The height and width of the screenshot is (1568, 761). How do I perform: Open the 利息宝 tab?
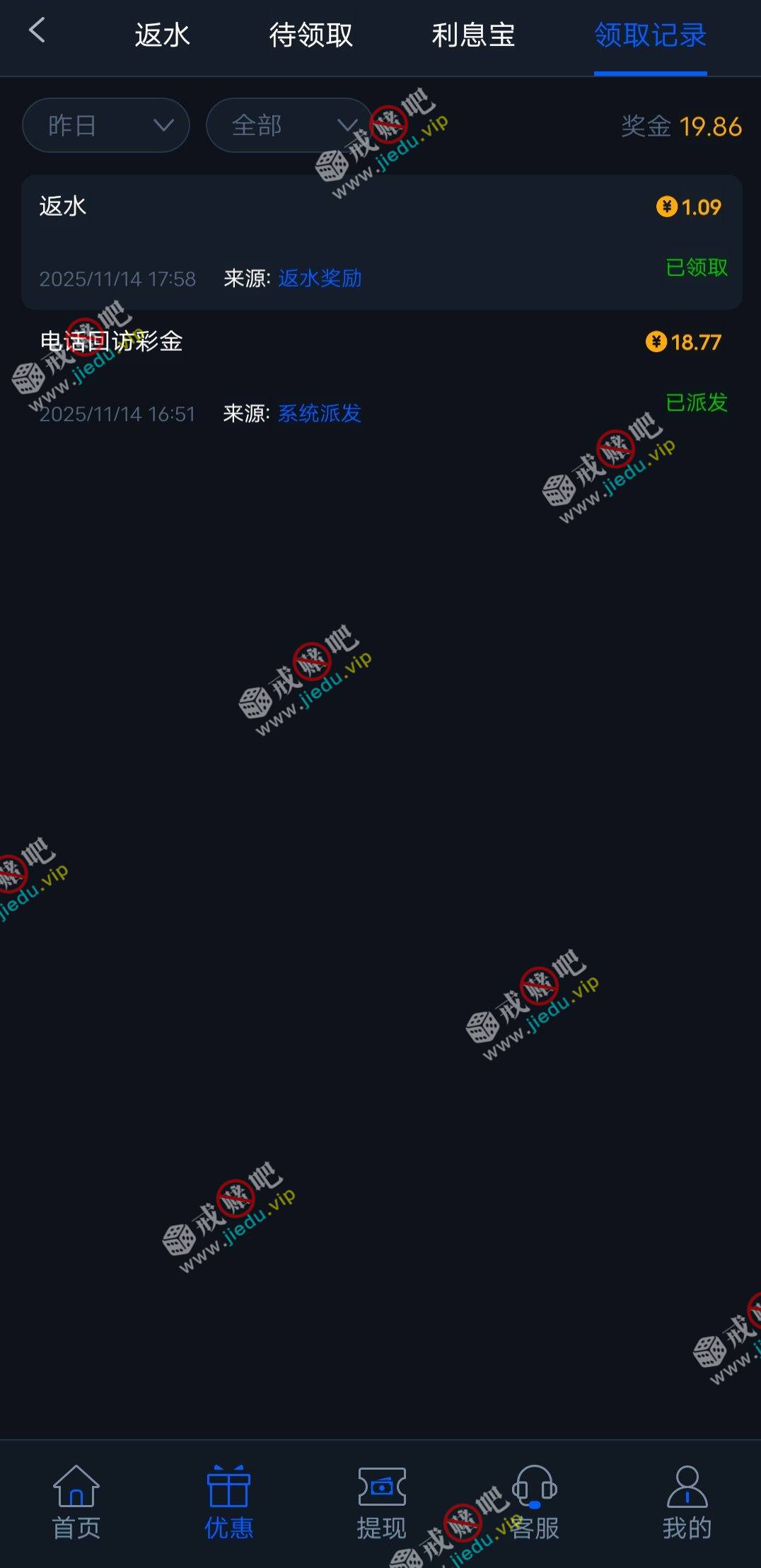[473, 35]
